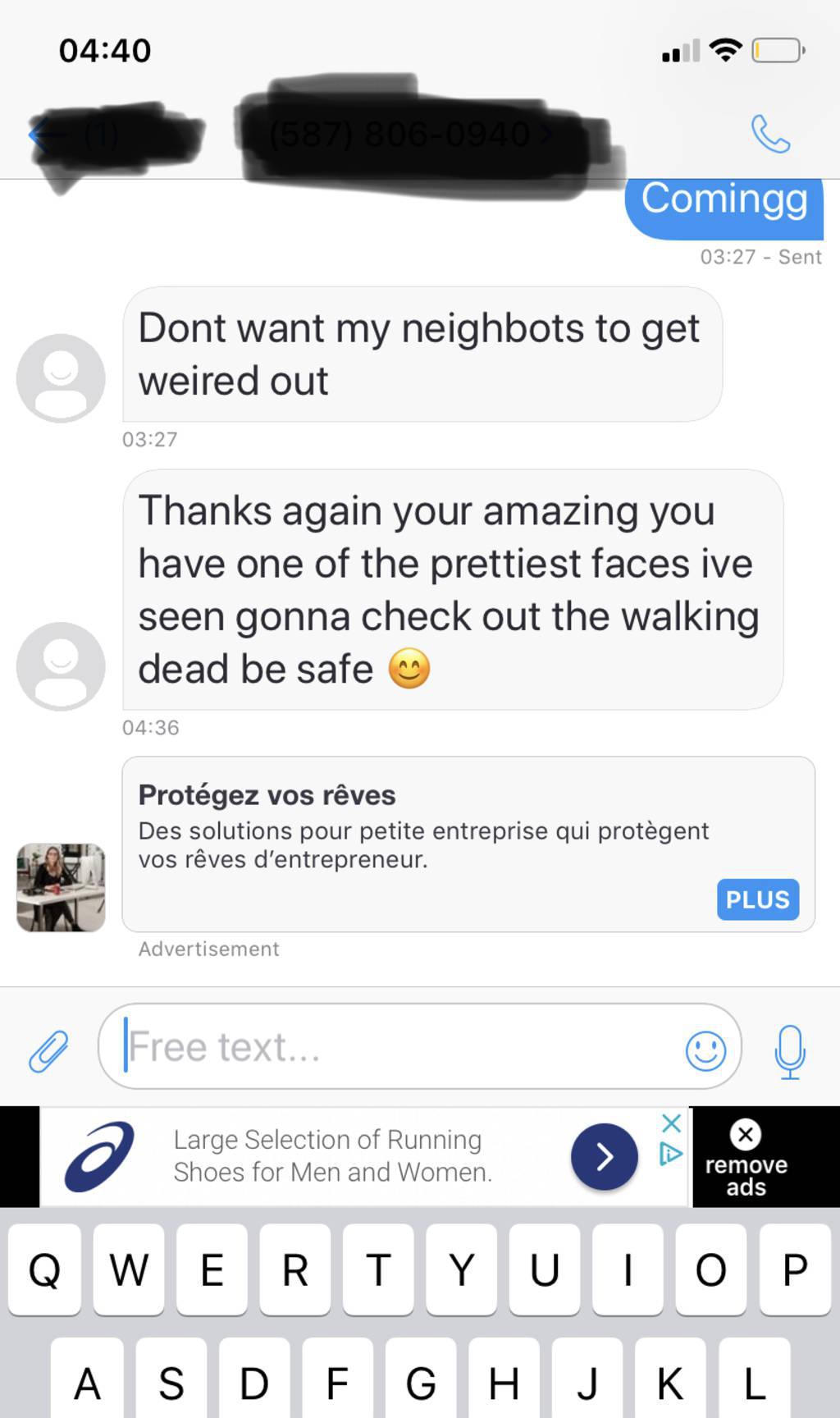Select remove ads
Screen dimensions: 840x1418
pos(746,1157)
